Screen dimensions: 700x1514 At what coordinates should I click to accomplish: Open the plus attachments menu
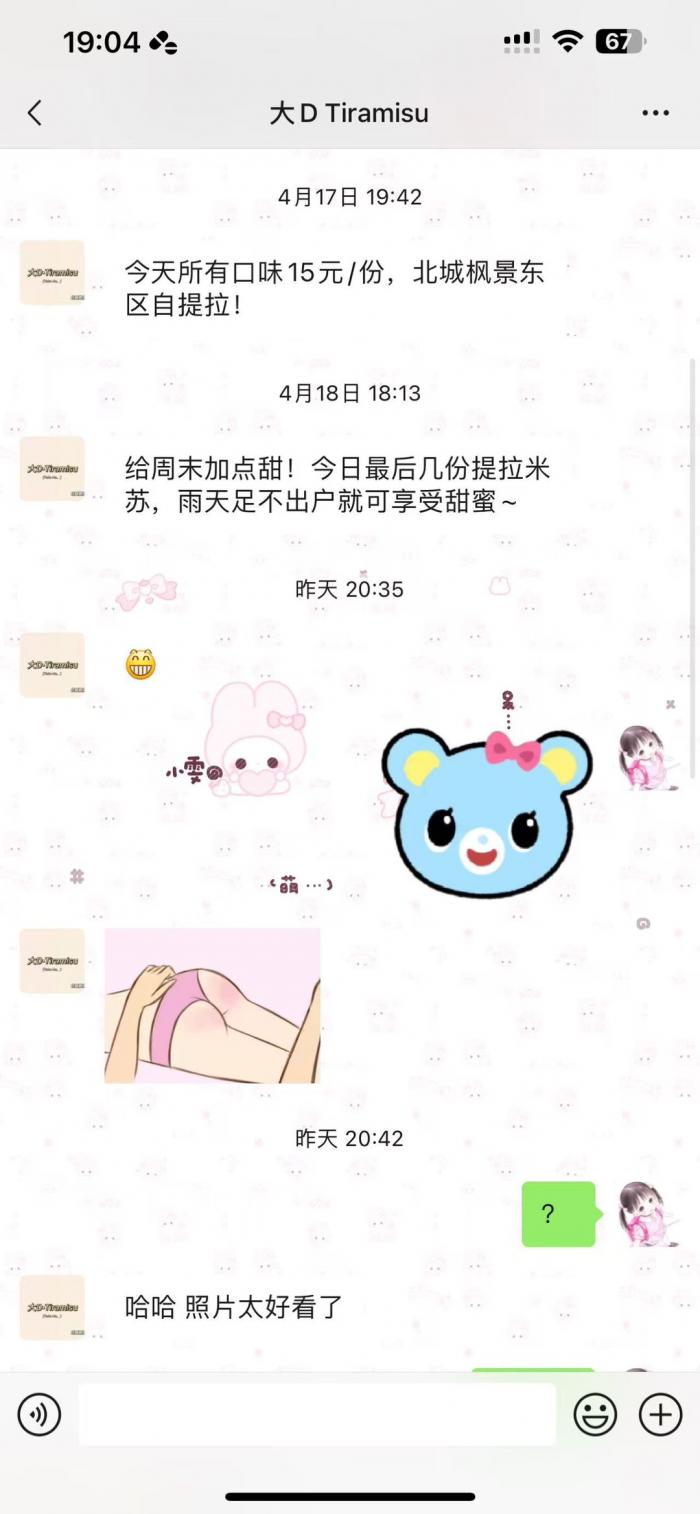660,1415
